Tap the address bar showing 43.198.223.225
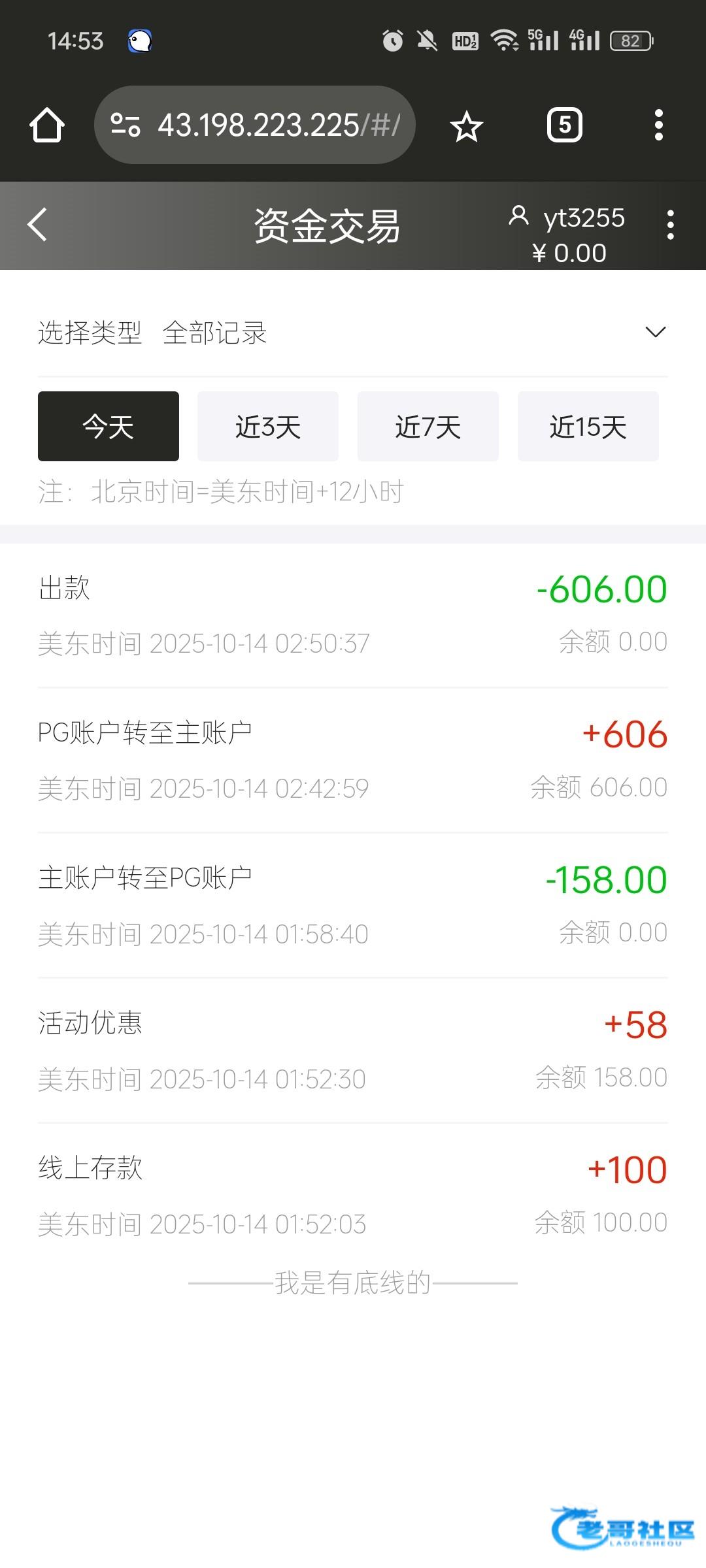 [261, 125]
